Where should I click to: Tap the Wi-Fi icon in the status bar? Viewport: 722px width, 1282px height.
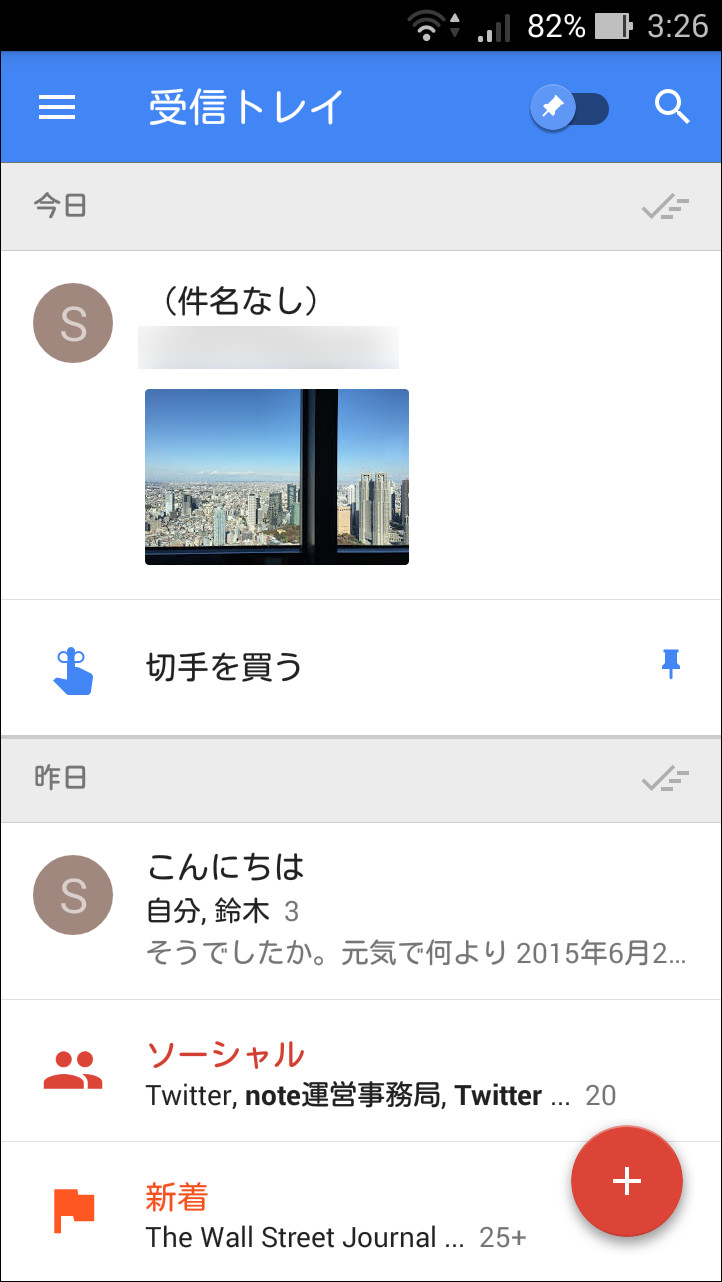coord(427,25)
